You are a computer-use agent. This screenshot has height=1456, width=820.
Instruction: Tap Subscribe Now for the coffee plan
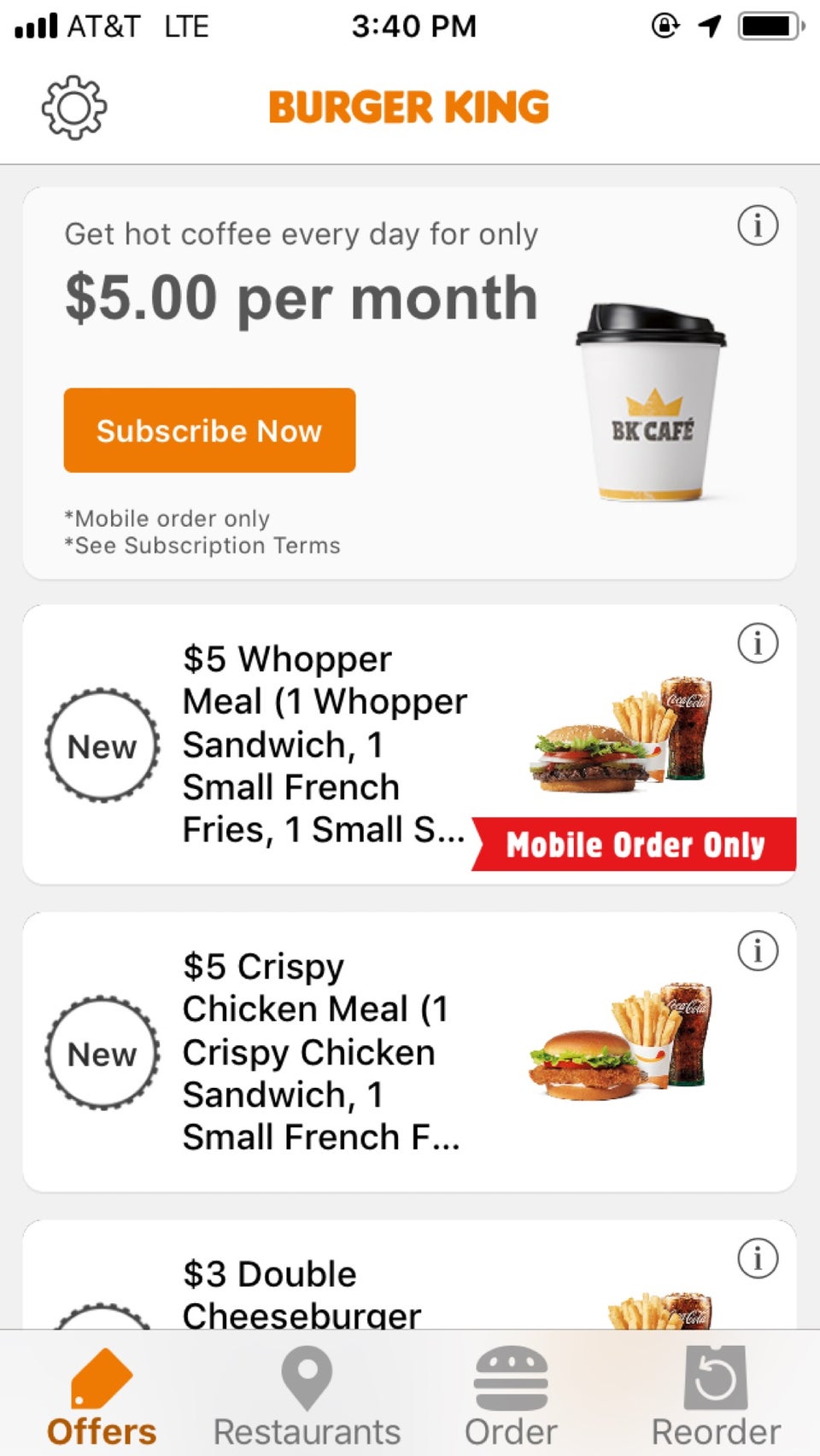[x=209, y=430]
